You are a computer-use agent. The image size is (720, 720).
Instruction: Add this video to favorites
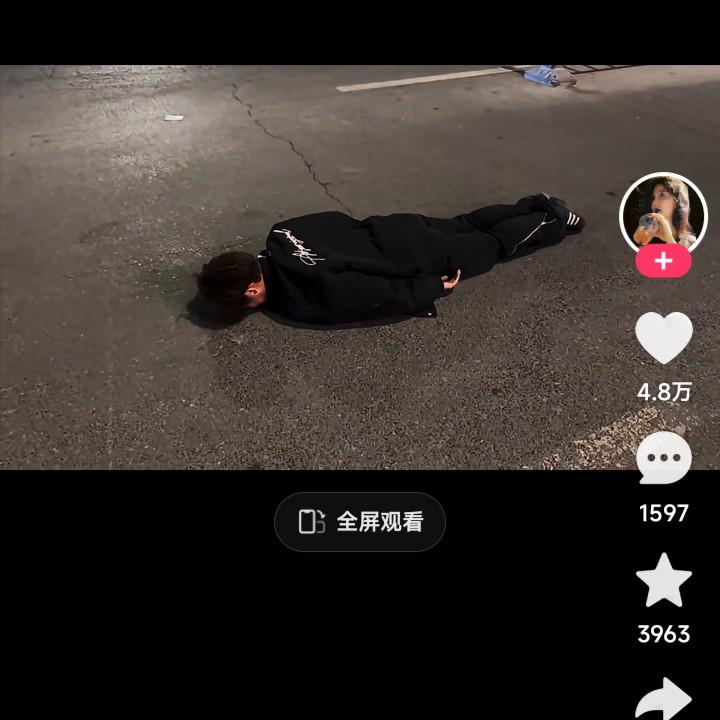click(x=664, y=581)
